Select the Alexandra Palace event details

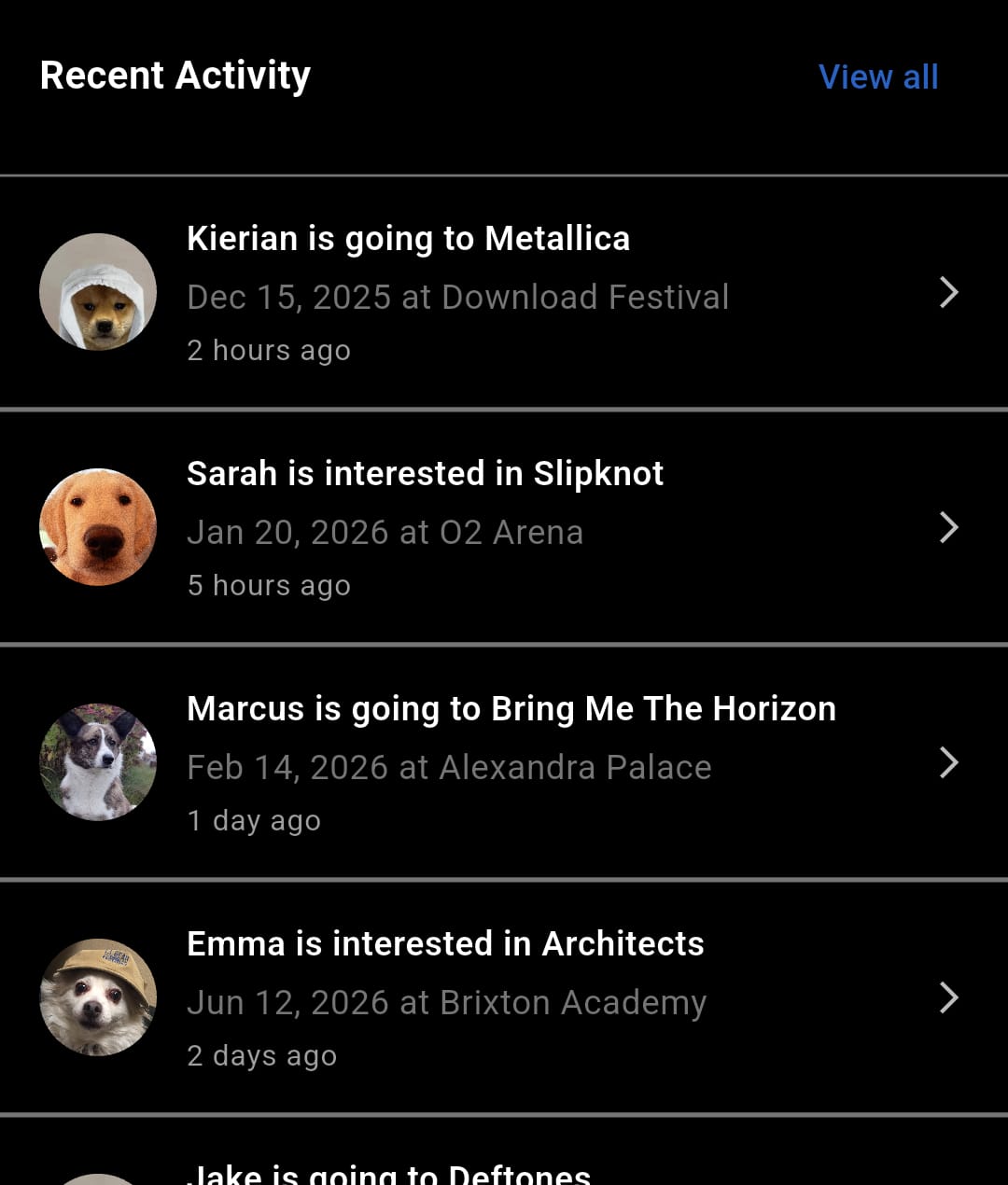[x=449, y=767]
